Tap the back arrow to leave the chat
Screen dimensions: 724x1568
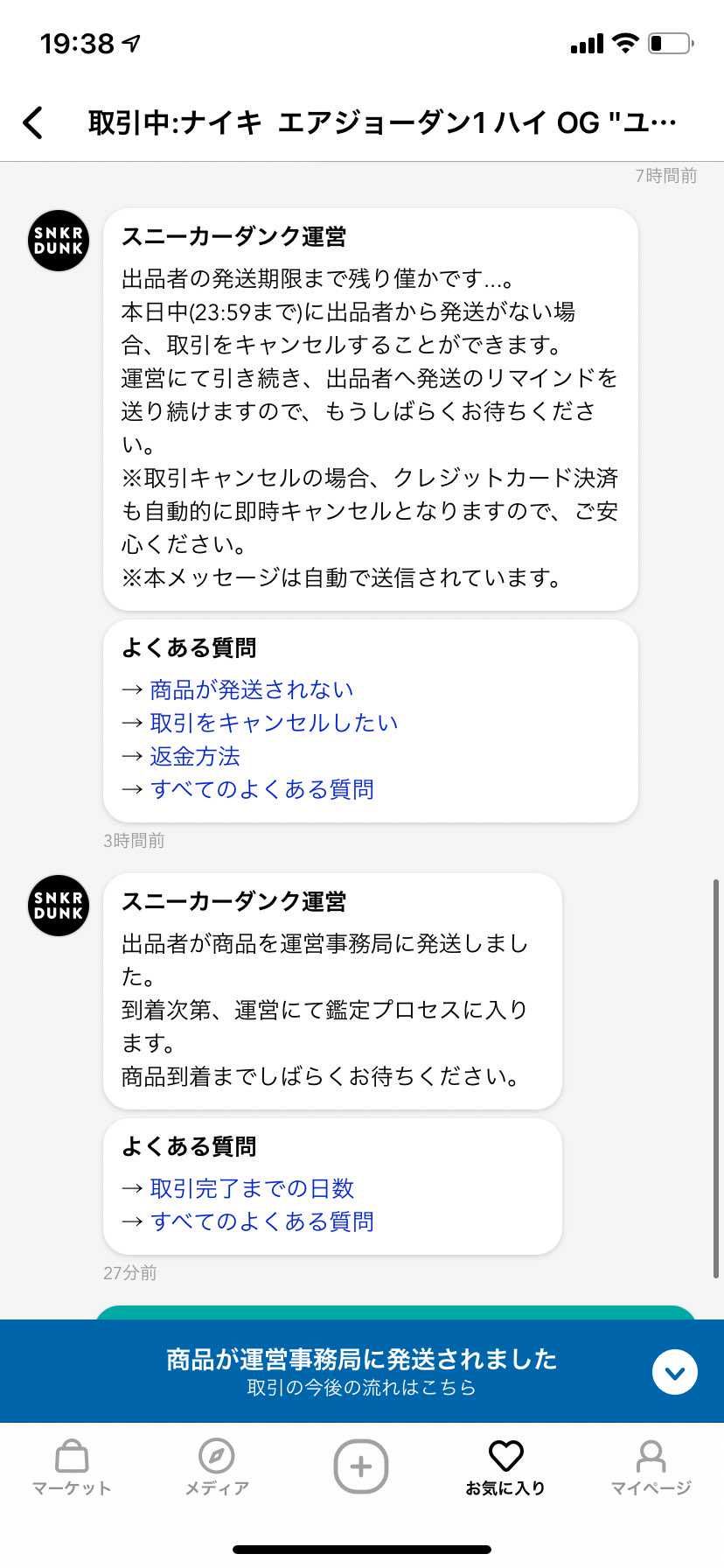[x=33, y=122]
